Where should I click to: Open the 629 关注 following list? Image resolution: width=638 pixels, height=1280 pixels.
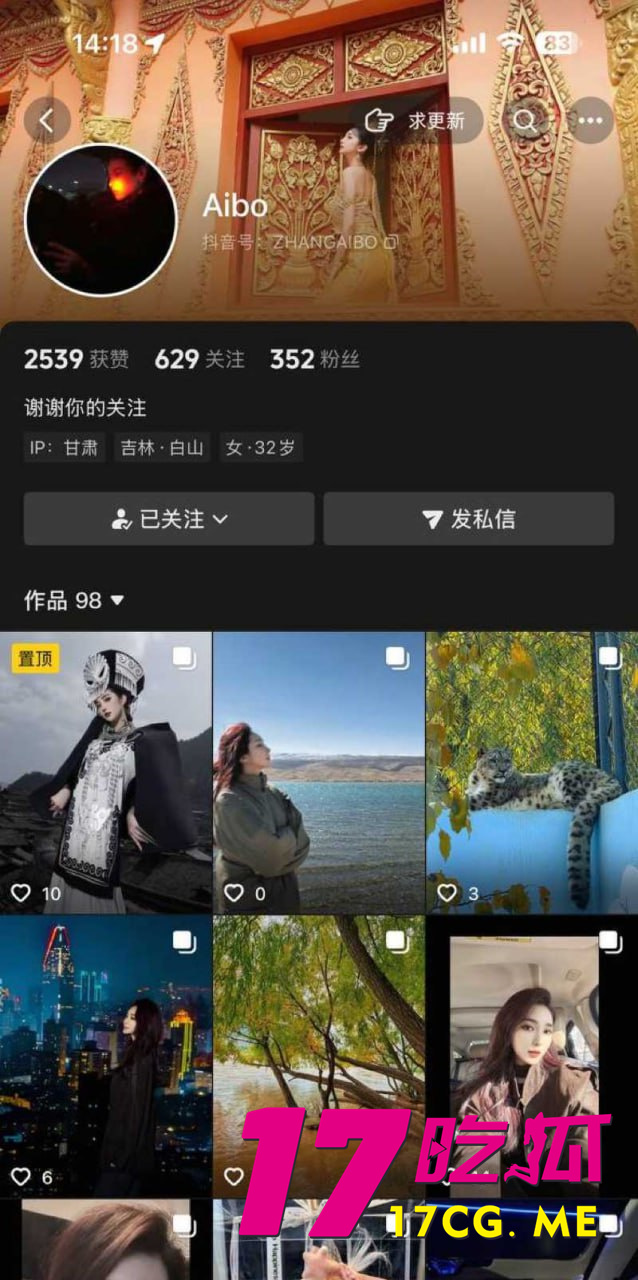199,360
